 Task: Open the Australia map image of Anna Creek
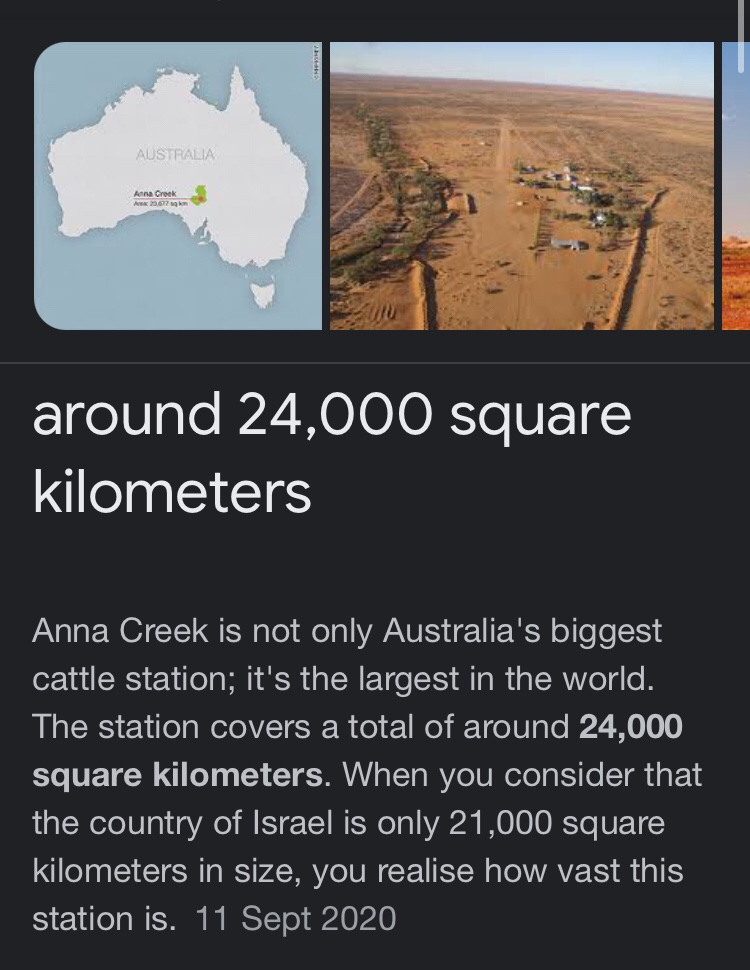(x=178, y=186)
